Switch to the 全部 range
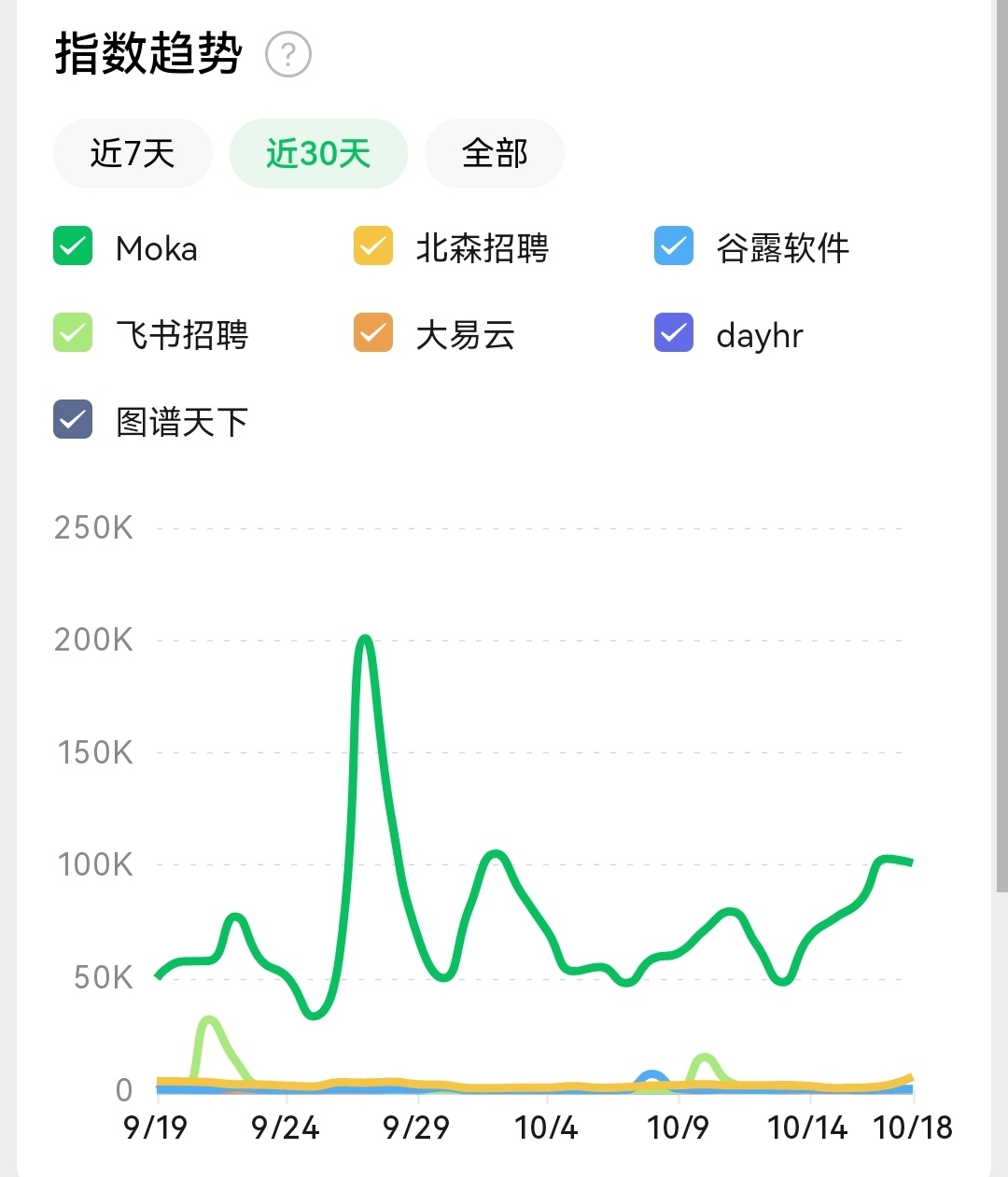 tap(495, 153)
